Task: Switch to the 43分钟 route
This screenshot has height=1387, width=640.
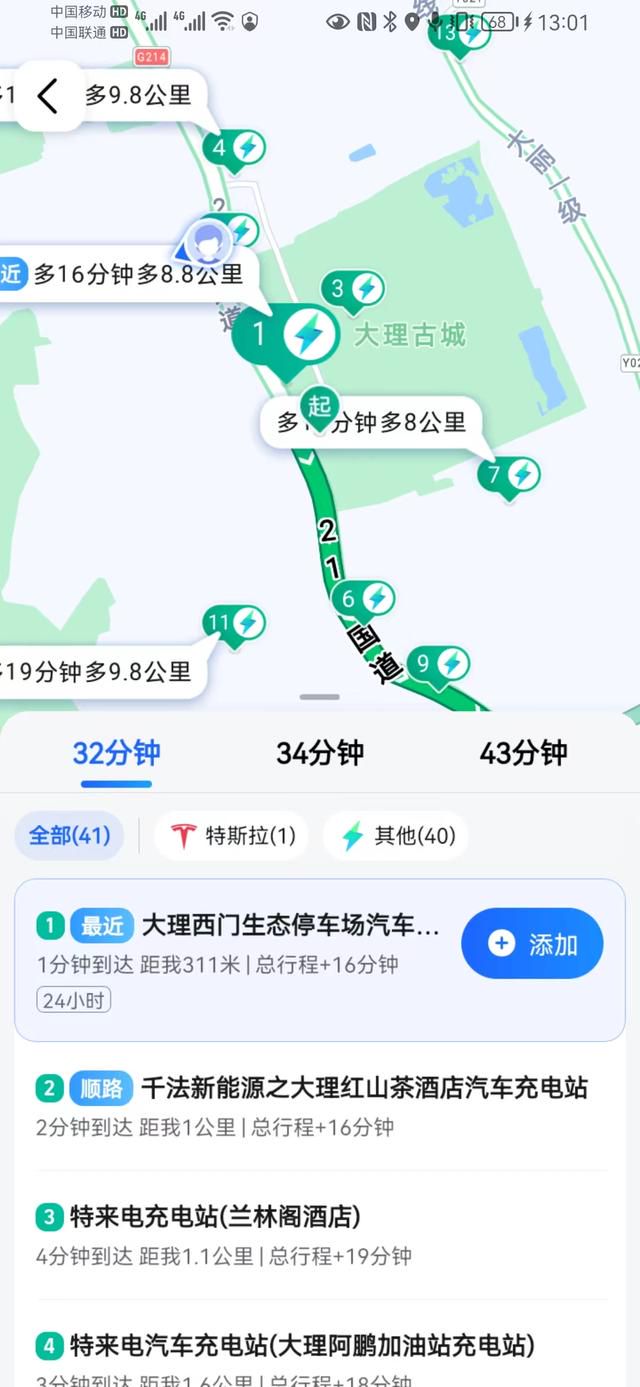Action: click(524, 753)
